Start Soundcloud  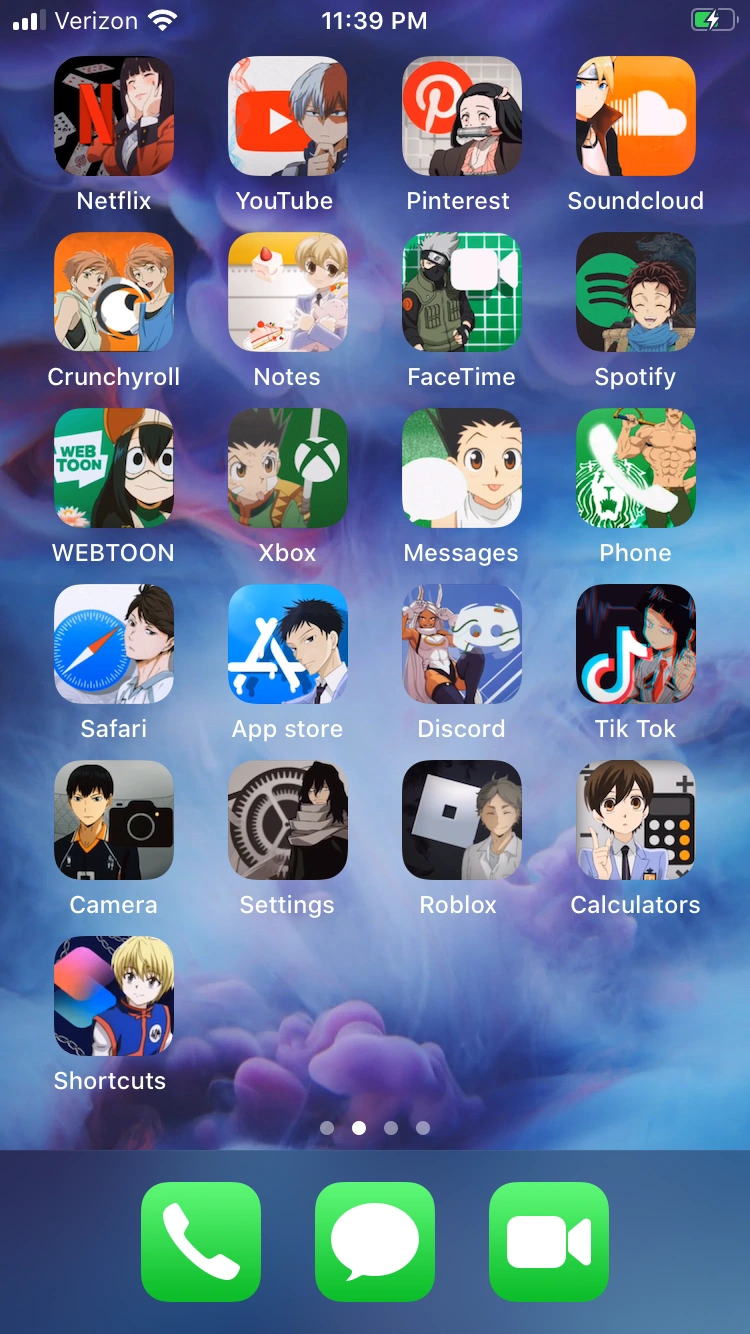coord(635,115)
